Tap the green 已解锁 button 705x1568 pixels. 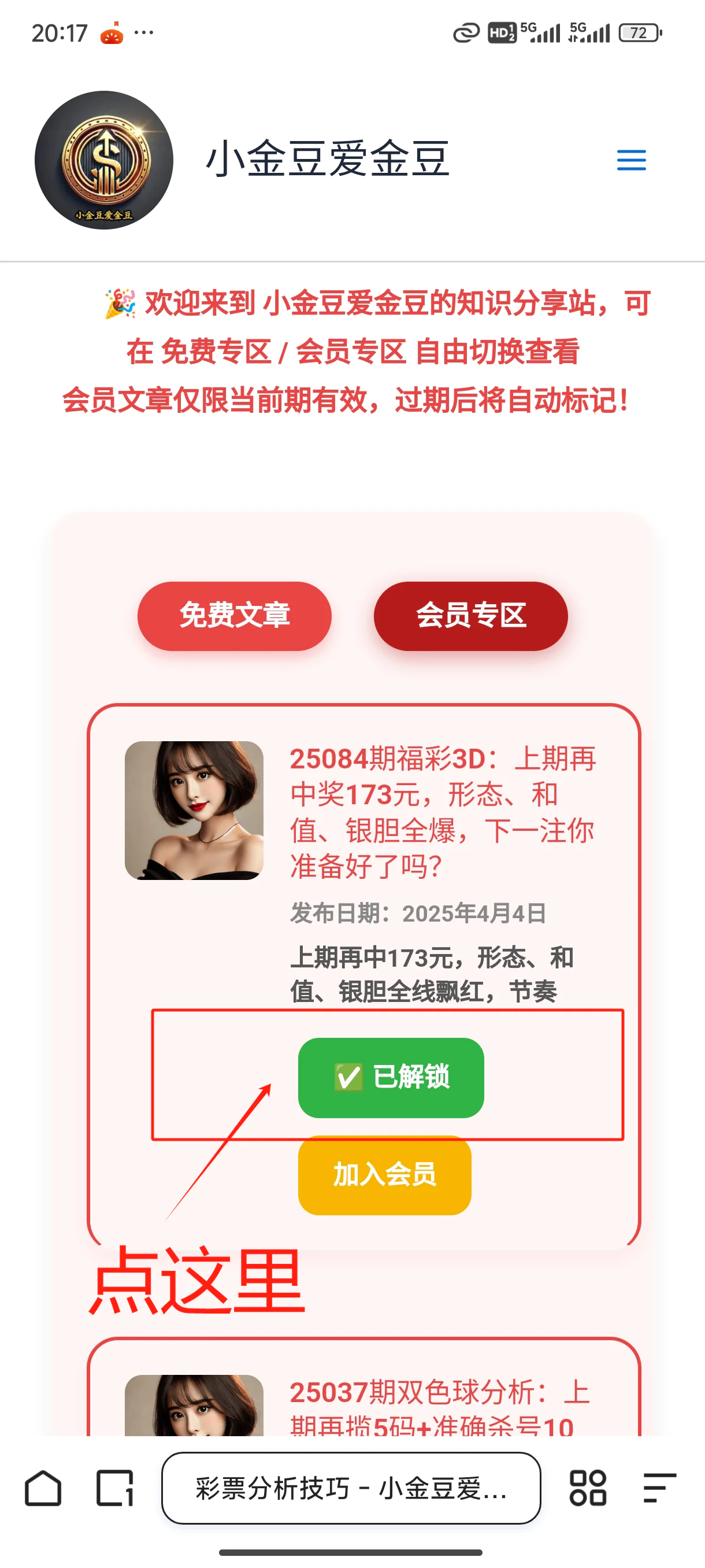(x=391, y=1077)
